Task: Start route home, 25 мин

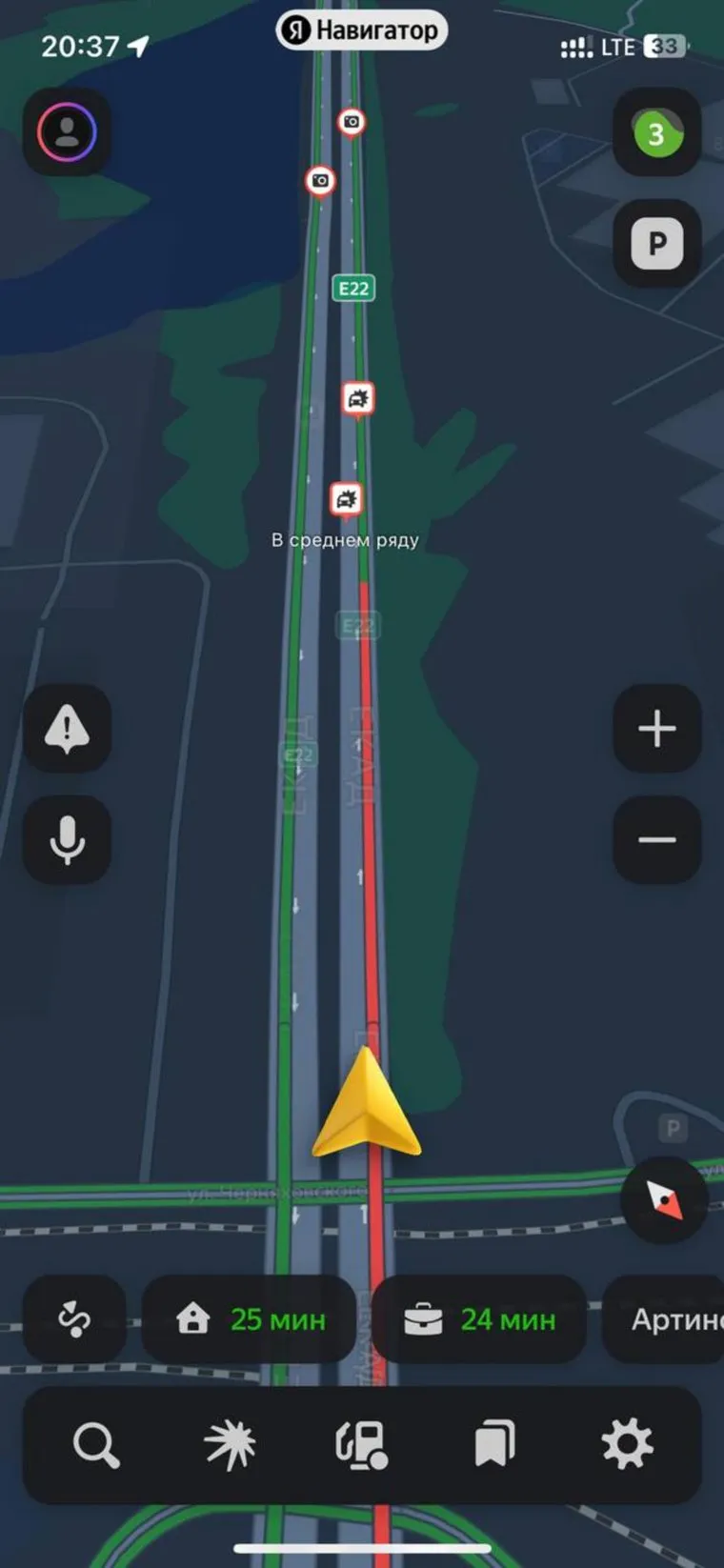Action: click(250, 1319)
